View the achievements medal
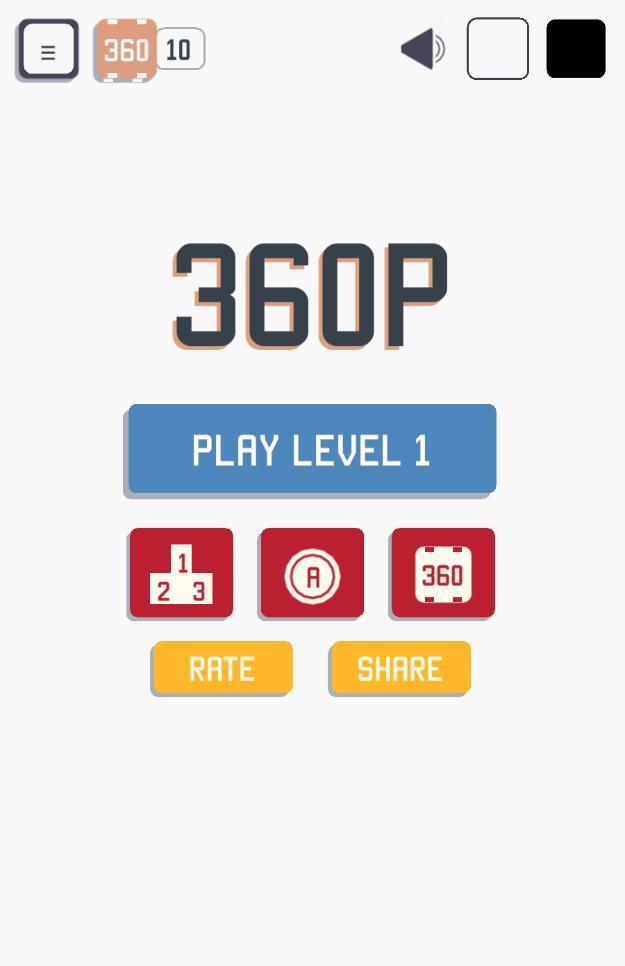625x966 pixels. point(312,573)
